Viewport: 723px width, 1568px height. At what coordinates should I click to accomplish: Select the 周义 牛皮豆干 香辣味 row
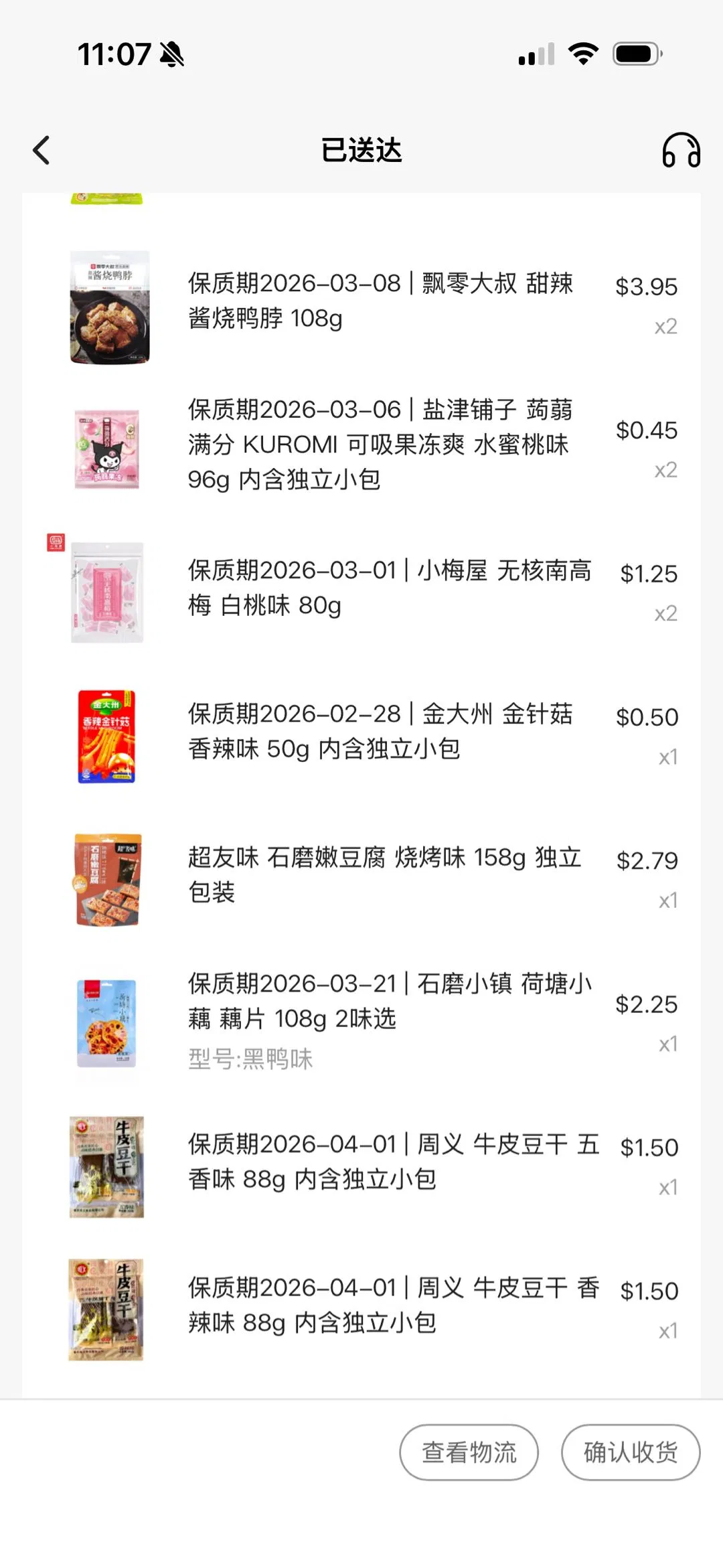click(x=392, y=1305)
